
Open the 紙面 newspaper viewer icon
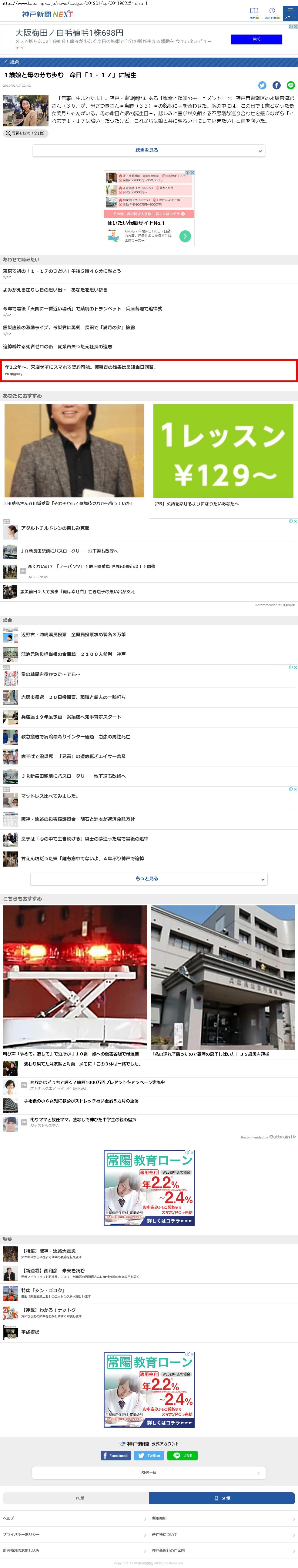(254, 12)
